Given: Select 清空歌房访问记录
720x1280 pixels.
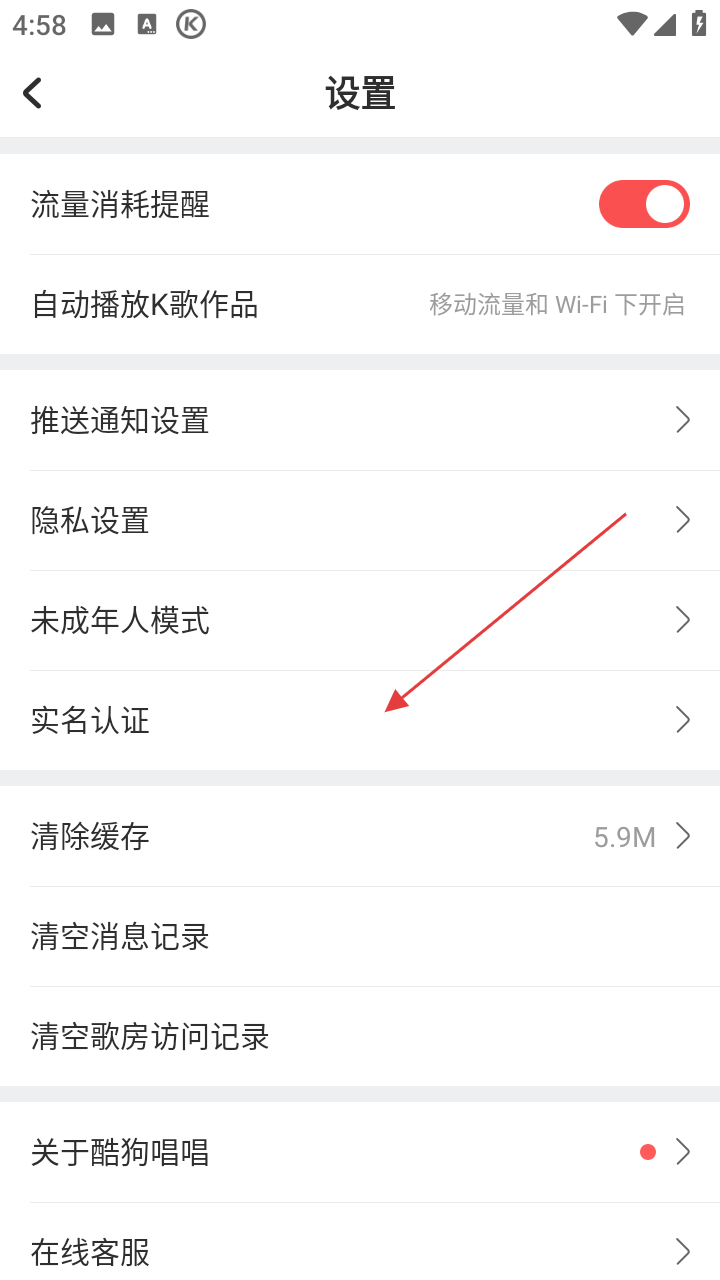Looking at the screenshot, I should click(x=360, y=1037).
